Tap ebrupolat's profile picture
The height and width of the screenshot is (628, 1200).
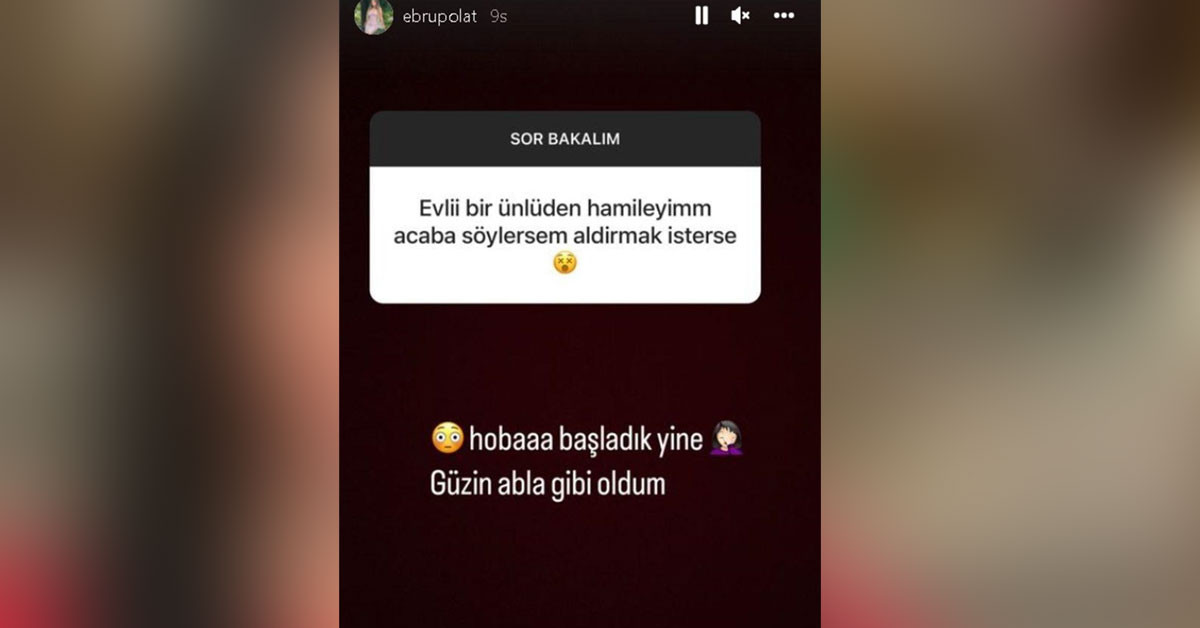coord(374,15)
